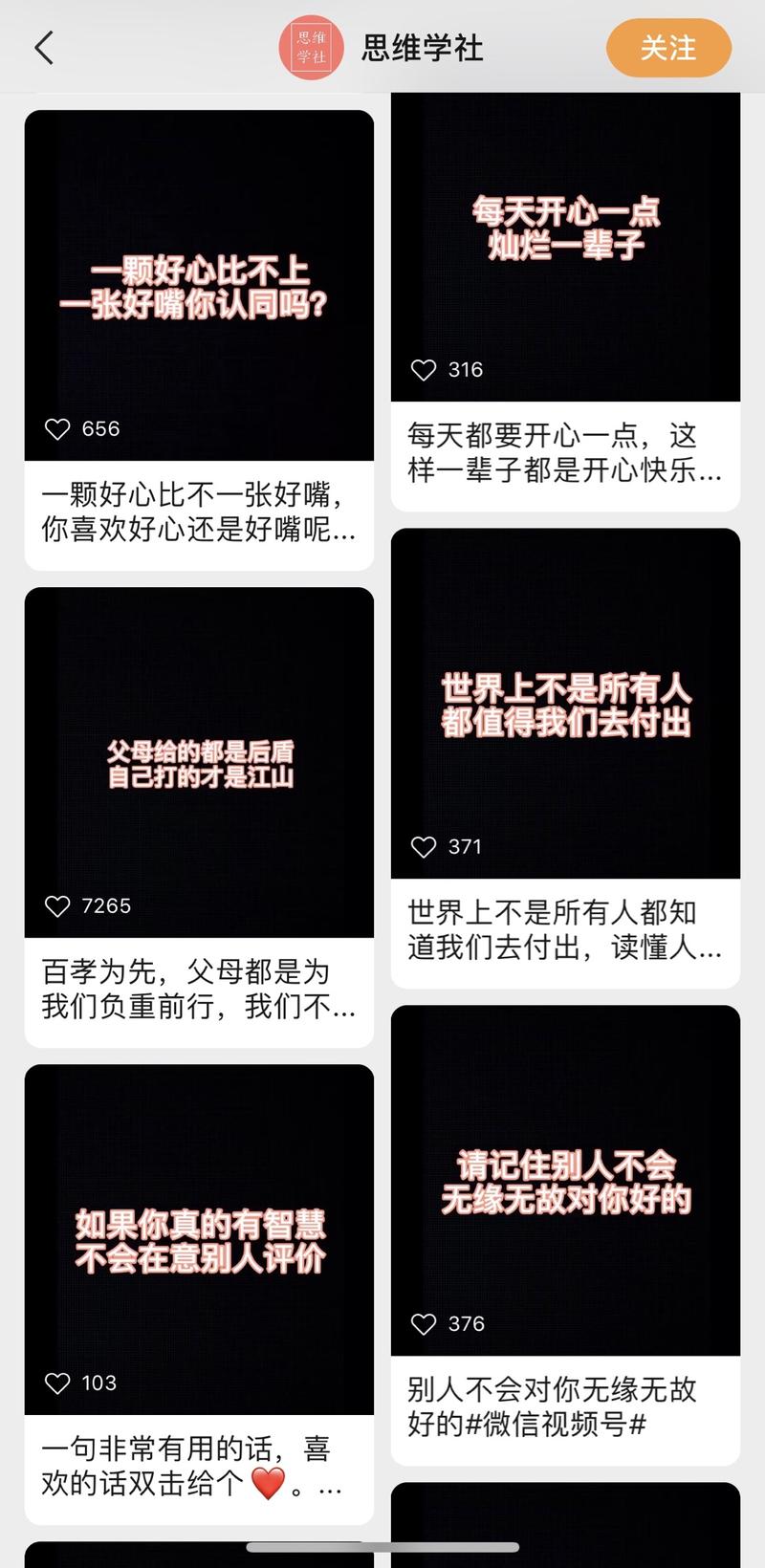Open the video 一颗好心比不上一张好嘴你认同吗

(x=199, y=287)
